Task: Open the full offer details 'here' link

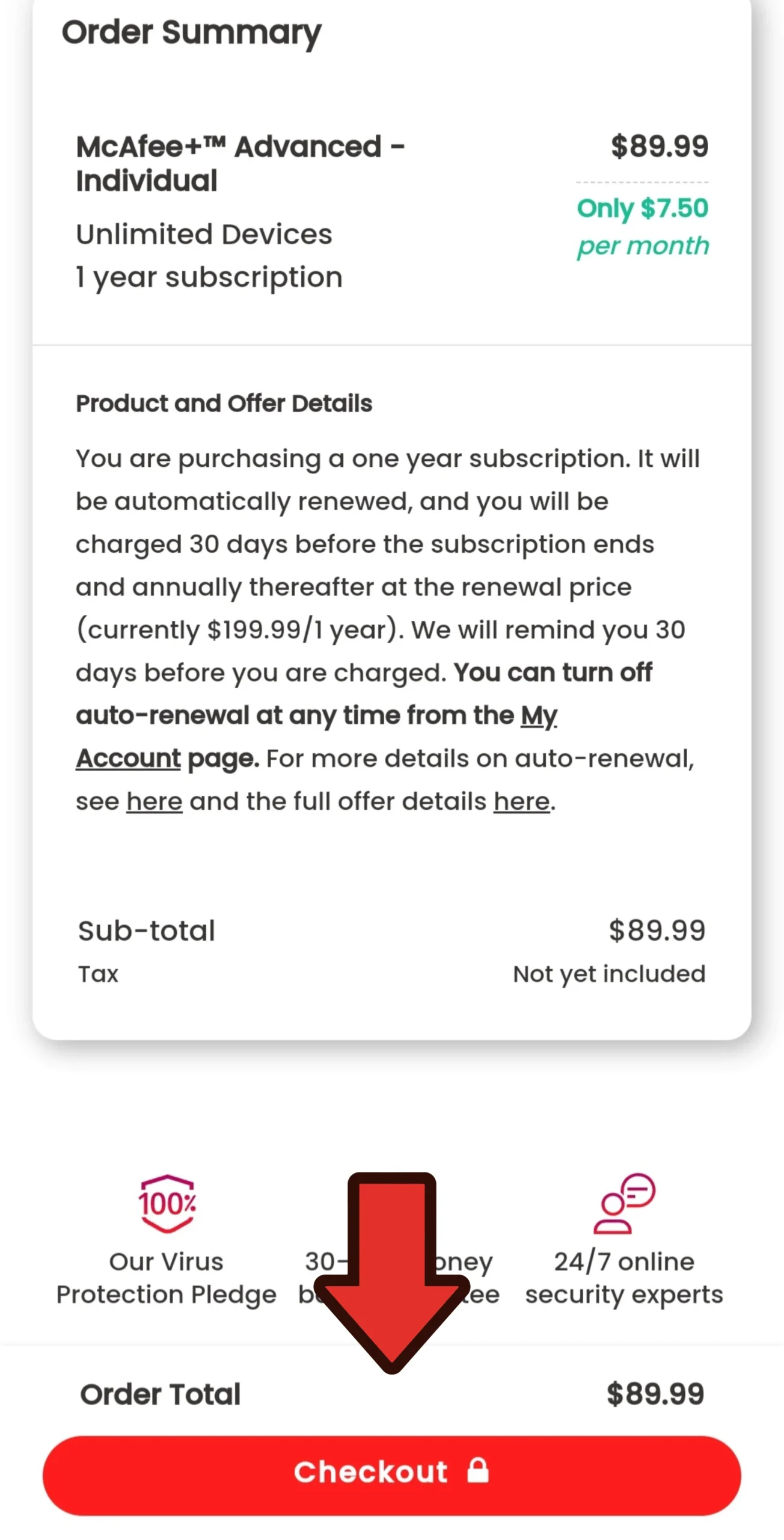Action: tap(521, 801)
